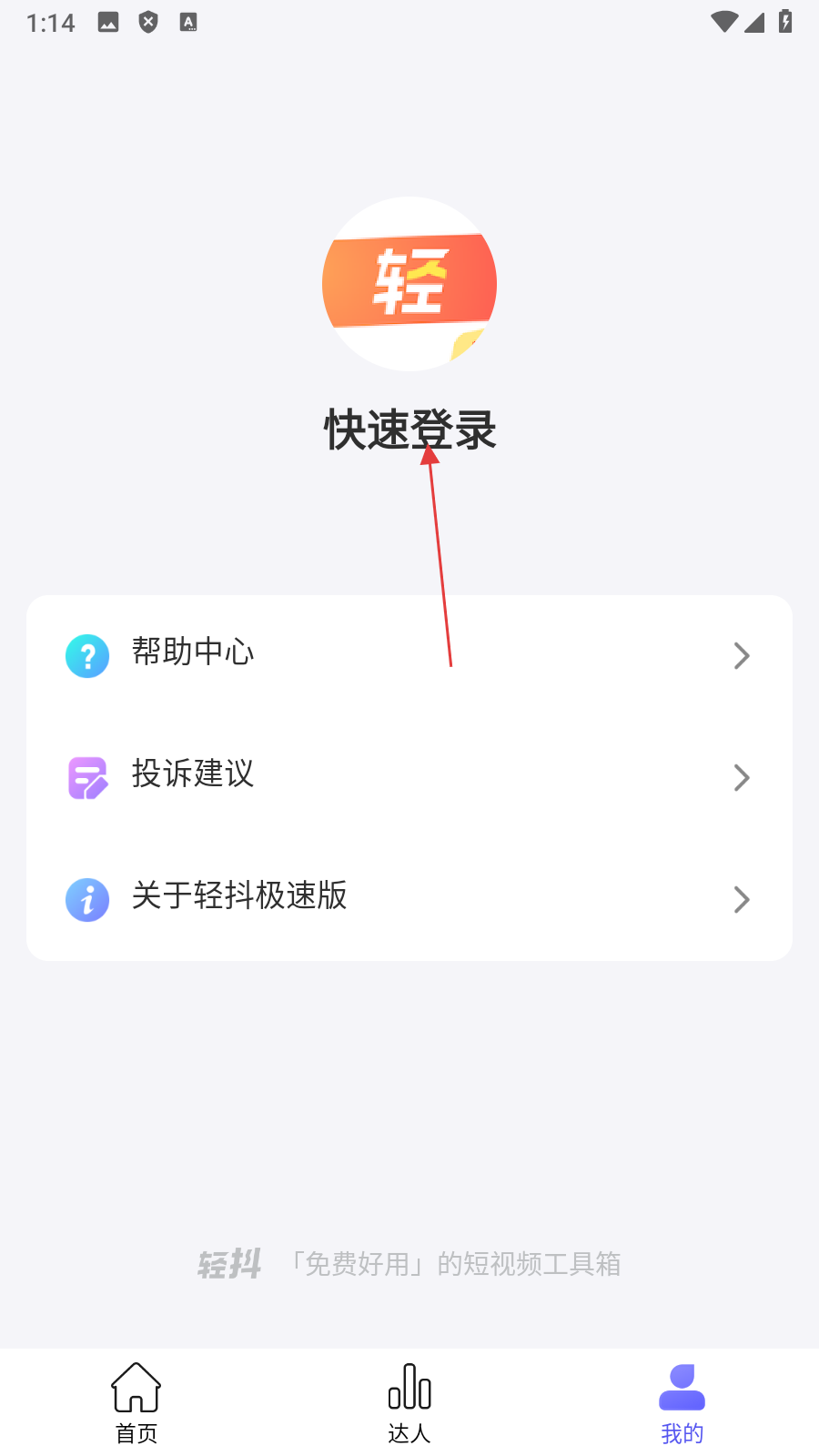Viewport: 819px width, 1456px height.
Task: Open 关于轻抖极速版 about page
Action: [x=409, y=898]
